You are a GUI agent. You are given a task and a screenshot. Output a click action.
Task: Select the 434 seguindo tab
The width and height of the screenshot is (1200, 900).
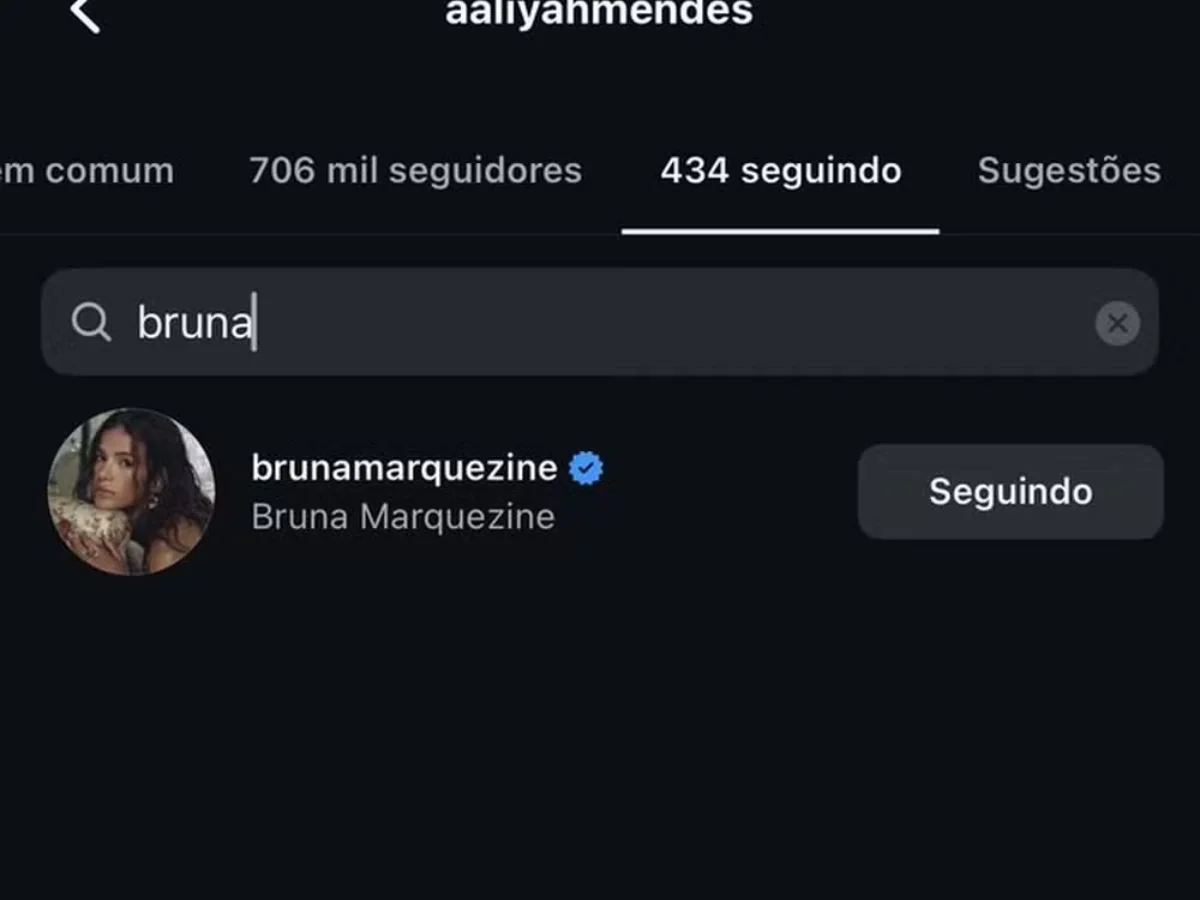(x=780, y=171)
